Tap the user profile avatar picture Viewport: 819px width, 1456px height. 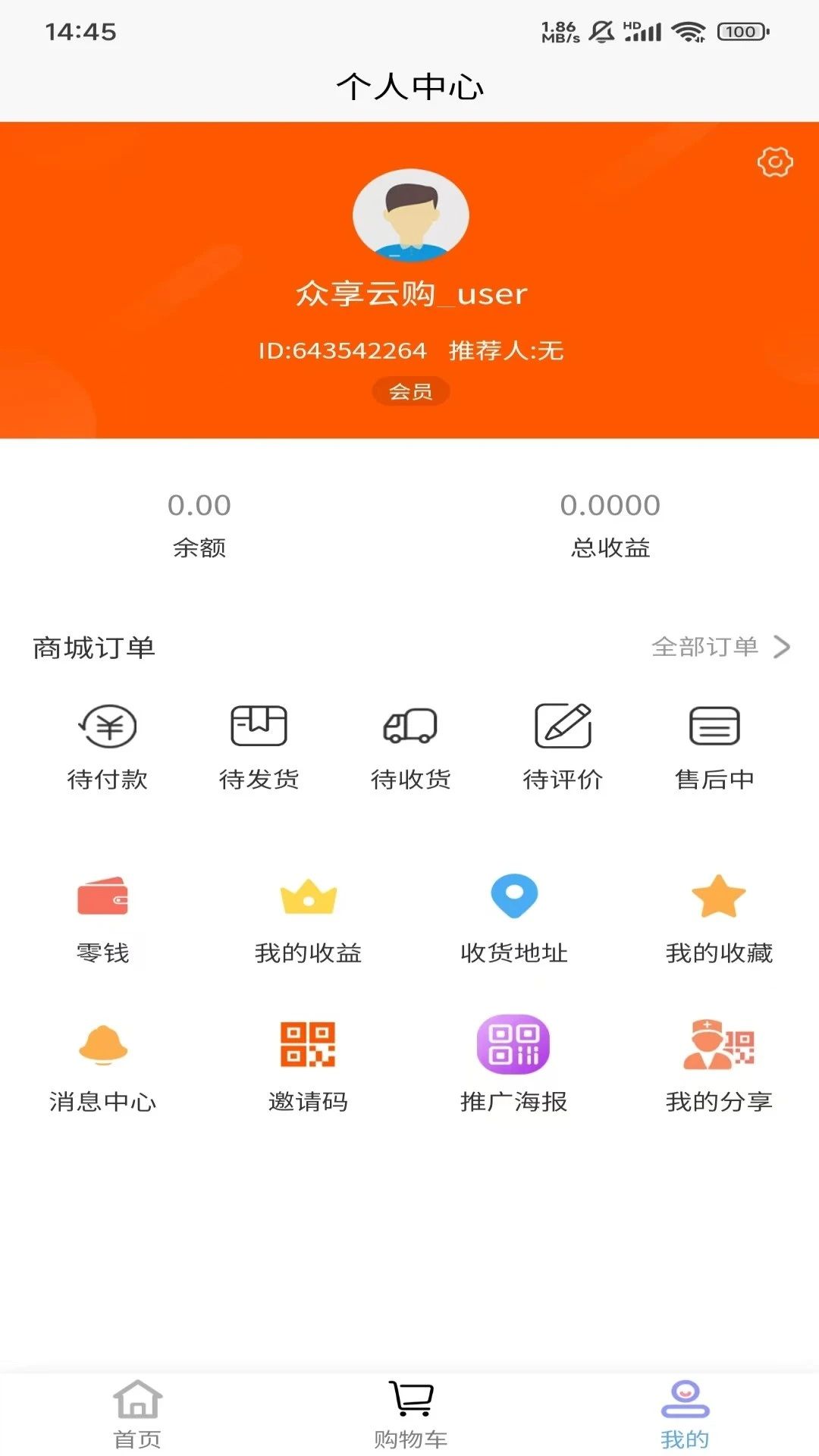409,215
